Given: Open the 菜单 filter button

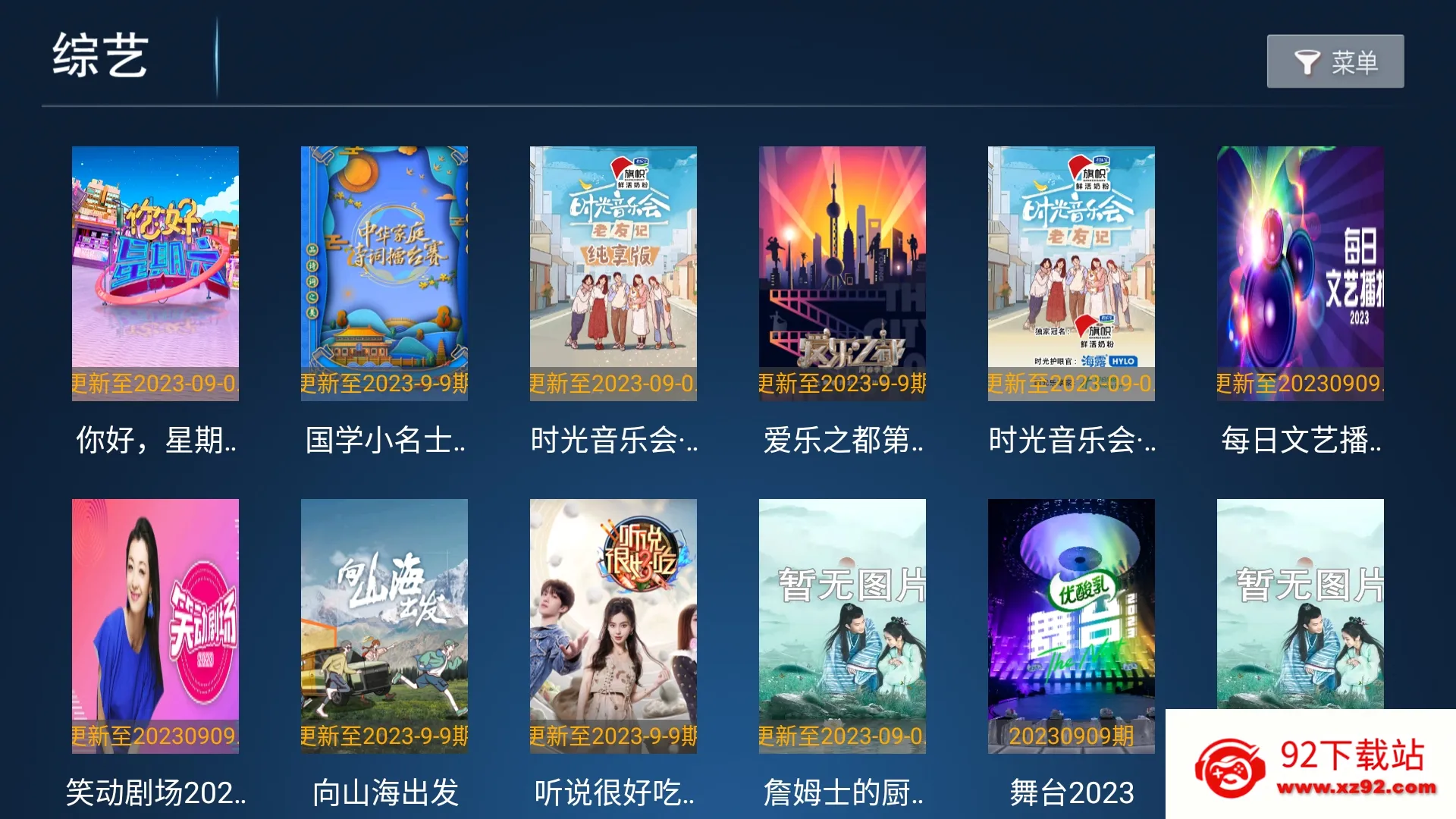Looking at the screenshot, I should tap(1335, 61).
